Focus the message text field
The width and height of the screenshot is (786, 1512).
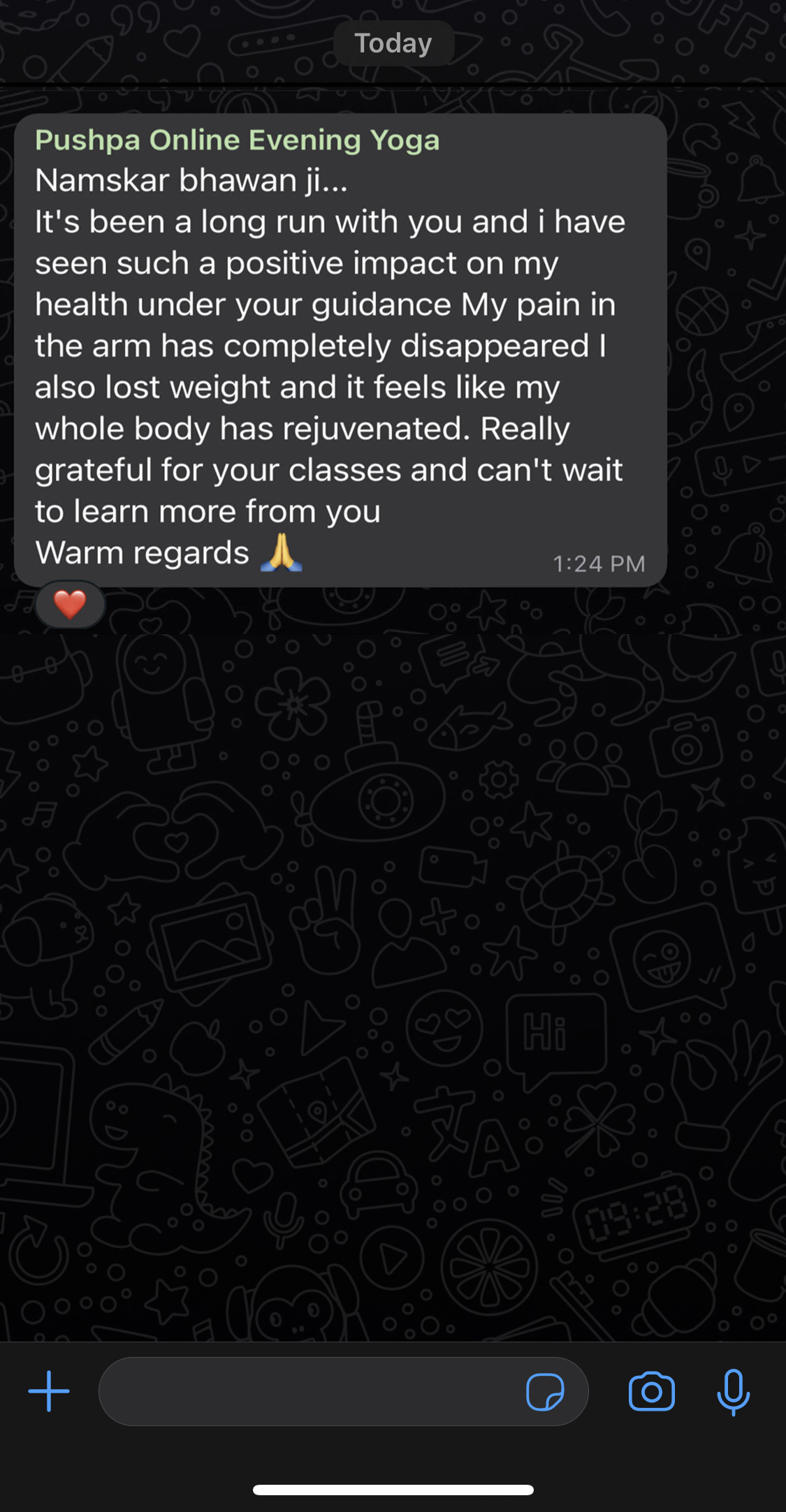point(307,1391)
